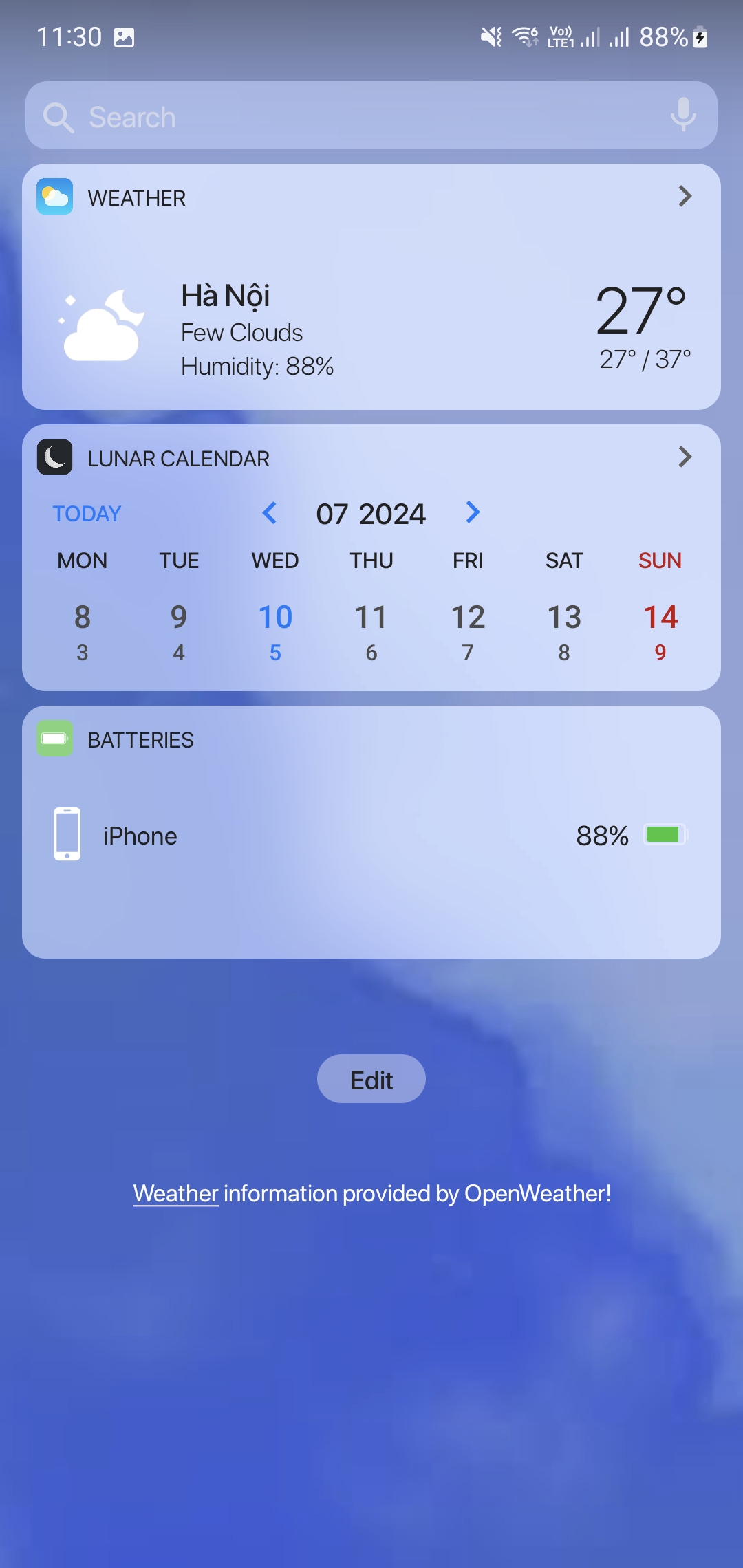Tap the BATTERIES widget header label
Image resolution: width=743 pixels, height=1568 pixels.
[140, 741]
